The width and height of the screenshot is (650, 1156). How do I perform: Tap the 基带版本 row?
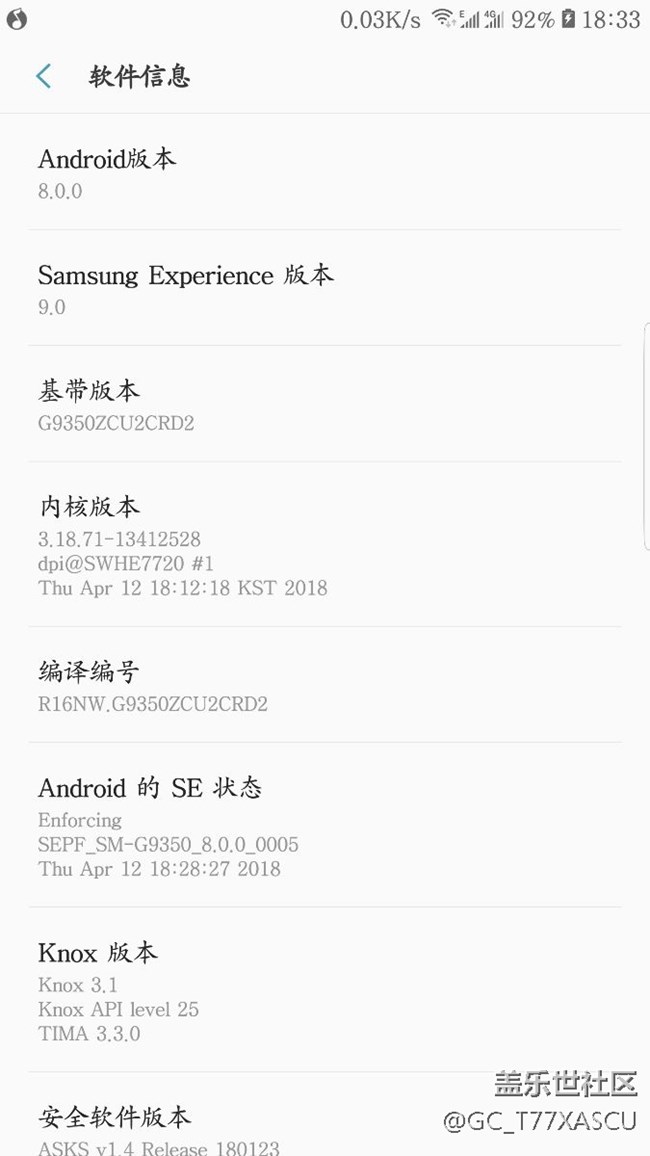325,404
